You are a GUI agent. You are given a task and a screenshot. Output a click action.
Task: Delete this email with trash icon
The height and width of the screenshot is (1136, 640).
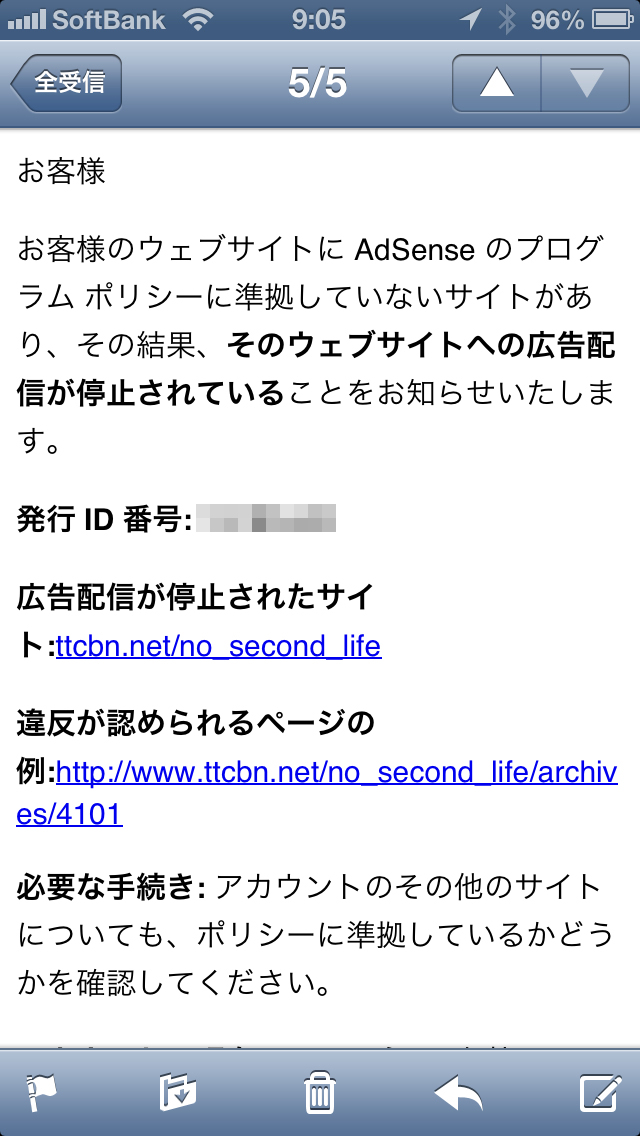319,1092
